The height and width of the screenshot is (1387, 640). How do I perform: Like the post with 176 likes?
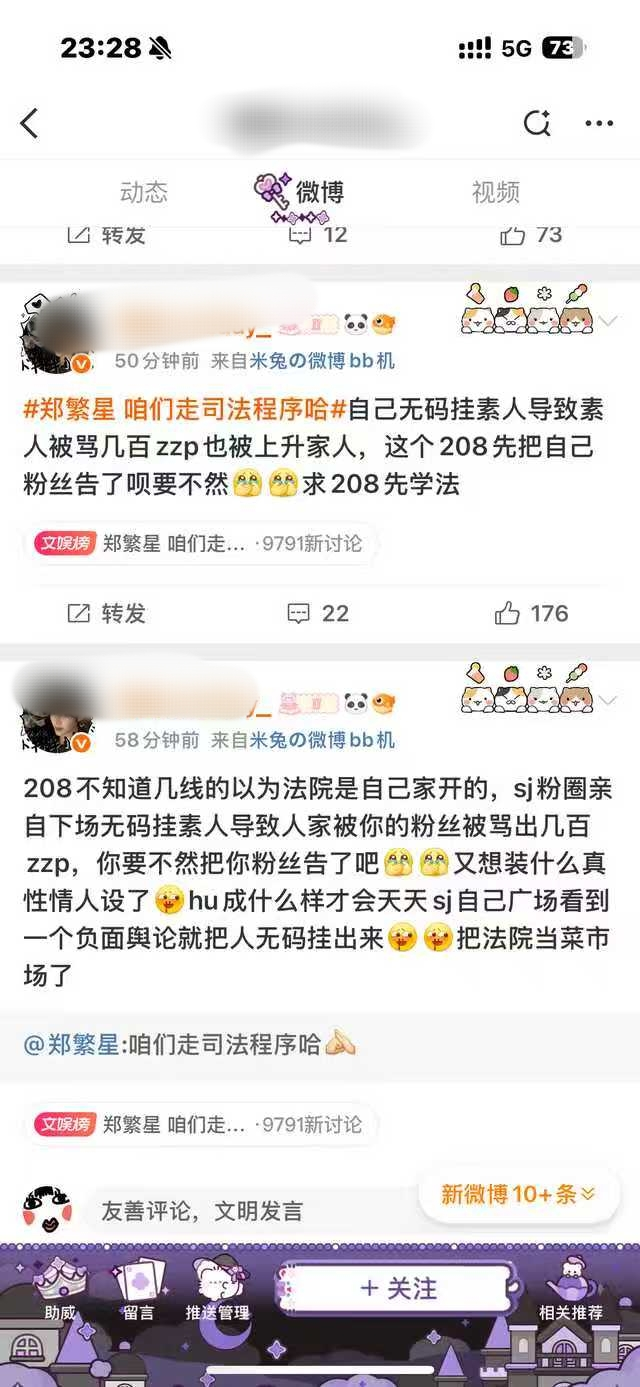(533, 613)
